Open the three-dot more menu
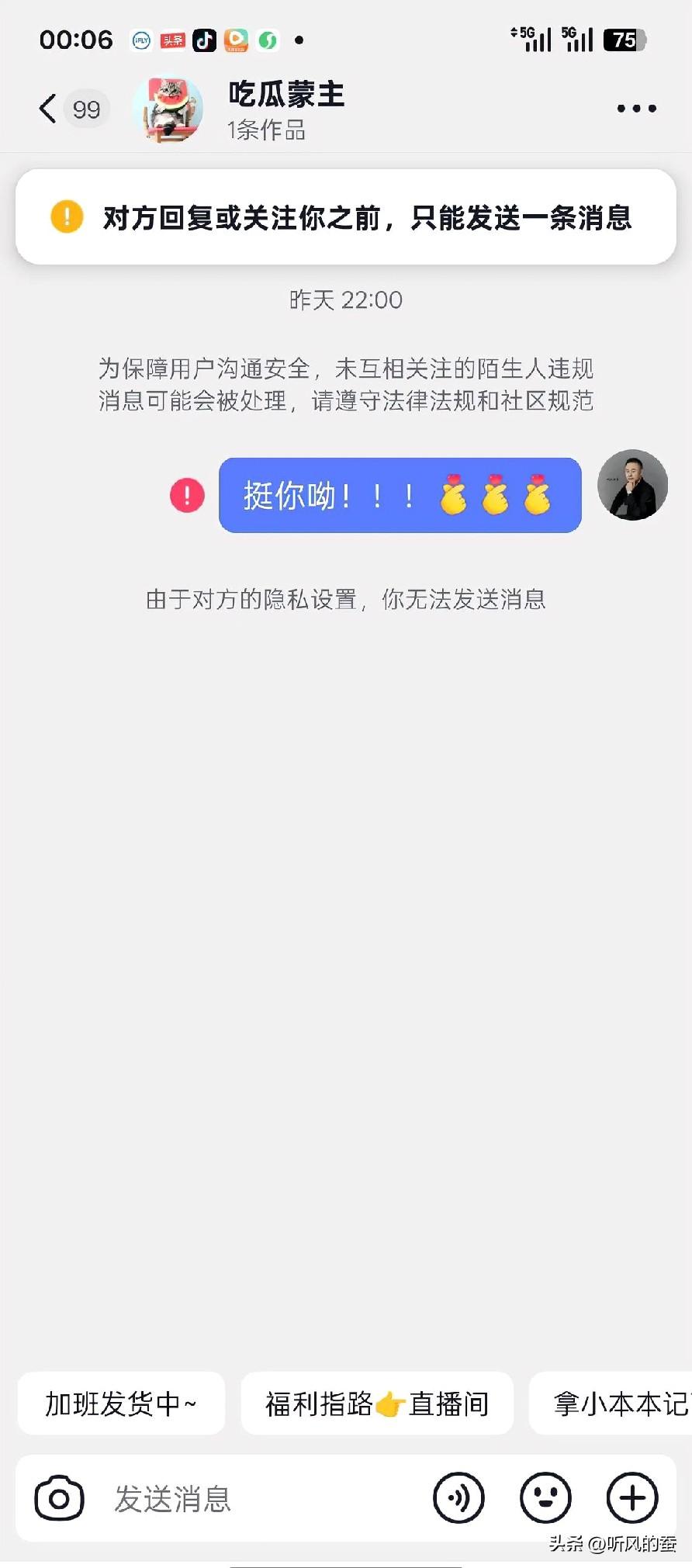Image resolution: width=692 pixels, height=1568 pixels. point(635,109)
